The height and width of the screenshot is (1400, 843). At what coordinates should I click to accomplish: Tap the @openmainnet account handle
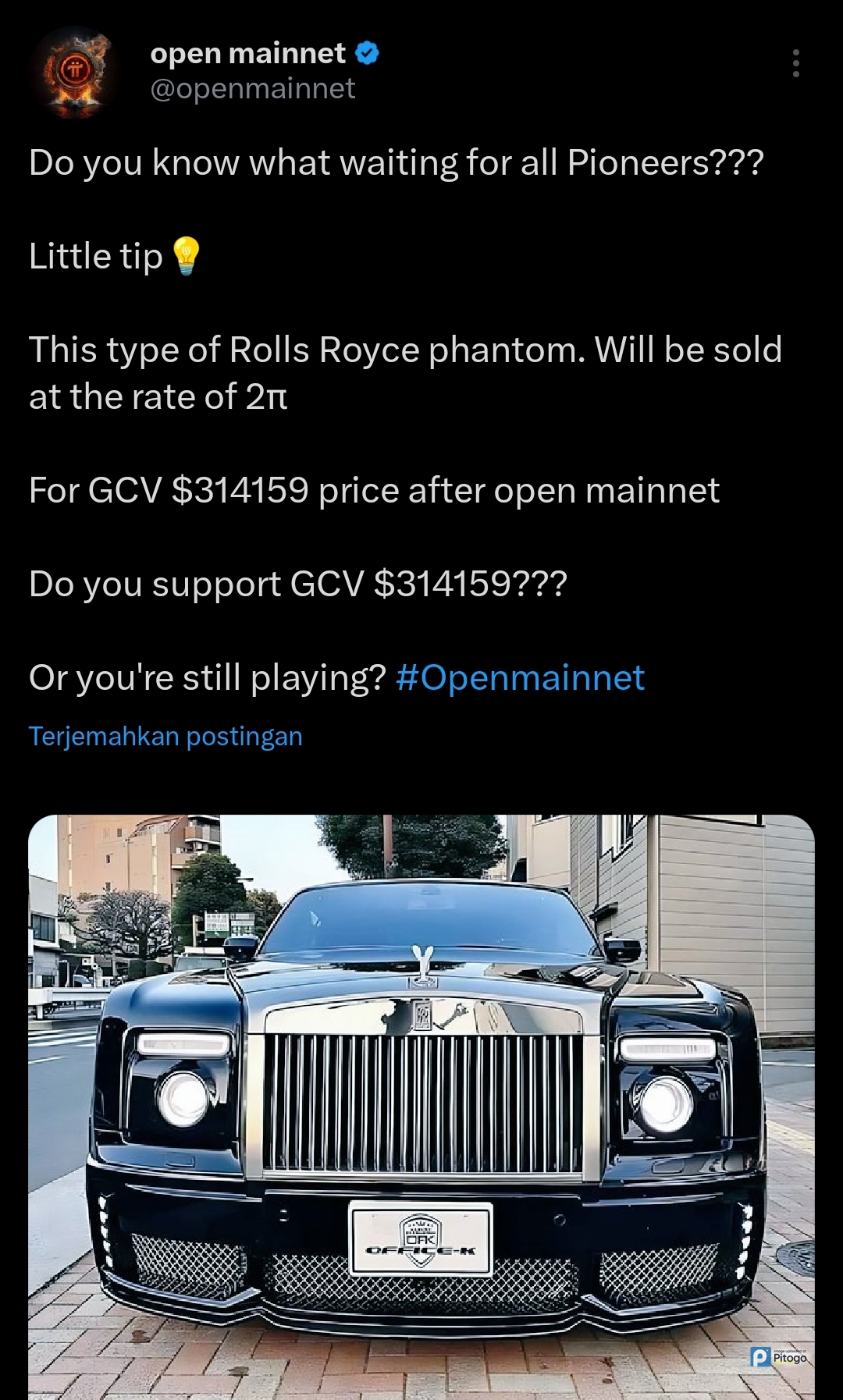tap(252, 89)
